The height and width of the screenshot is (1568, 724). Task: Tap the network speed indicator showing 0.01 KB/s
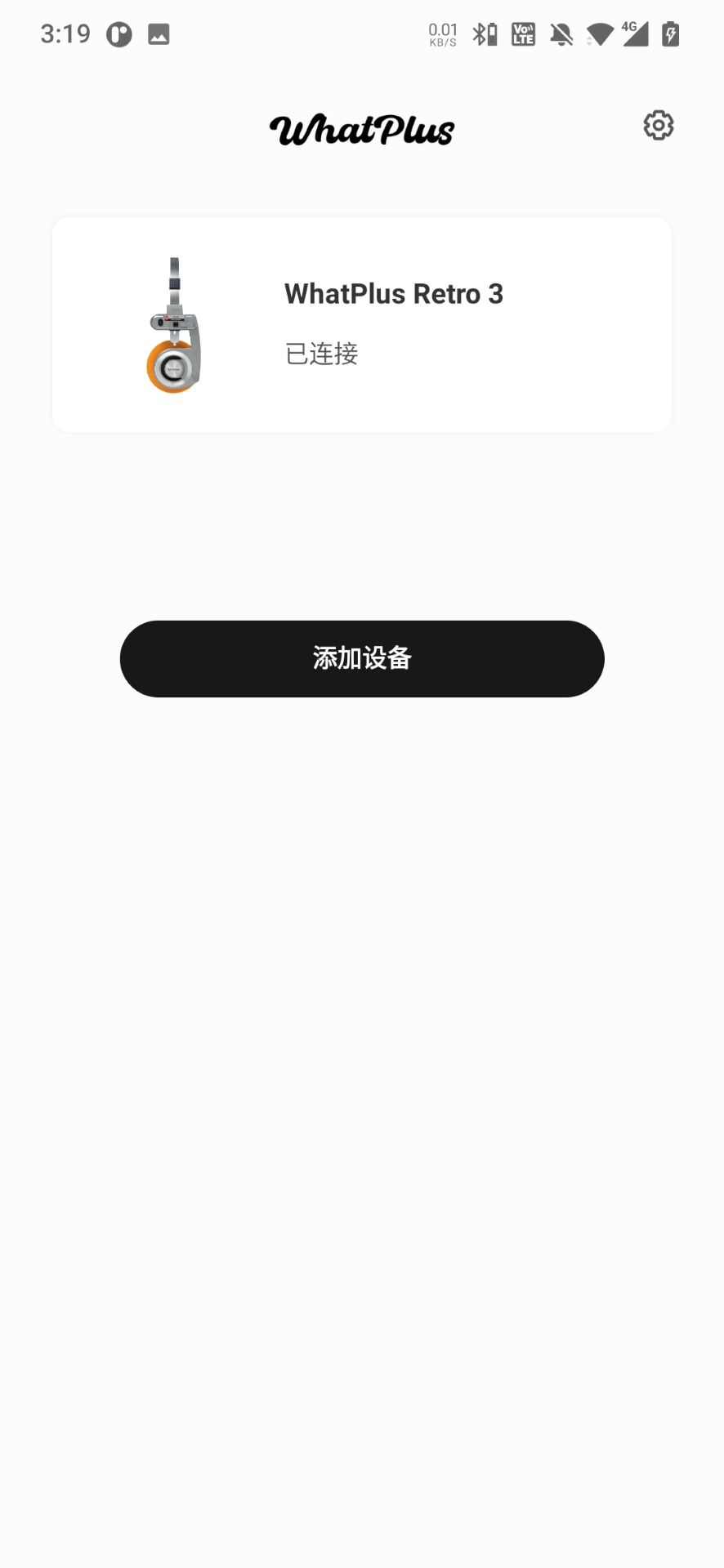click(x=442, y=33)
